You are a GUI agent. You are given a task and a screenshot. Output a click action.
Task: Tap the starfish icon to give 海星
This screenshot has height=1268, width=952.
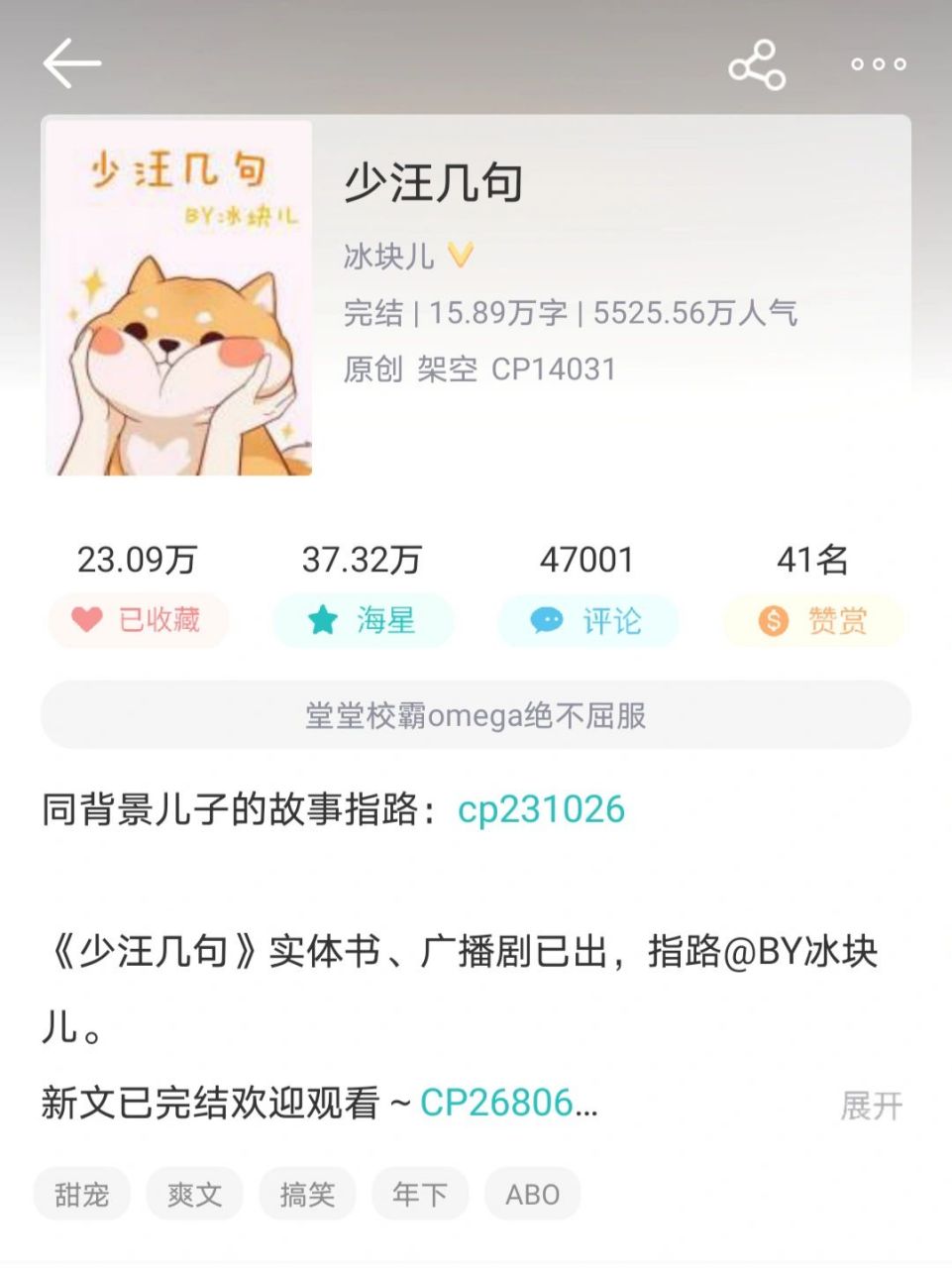[321, 619]
